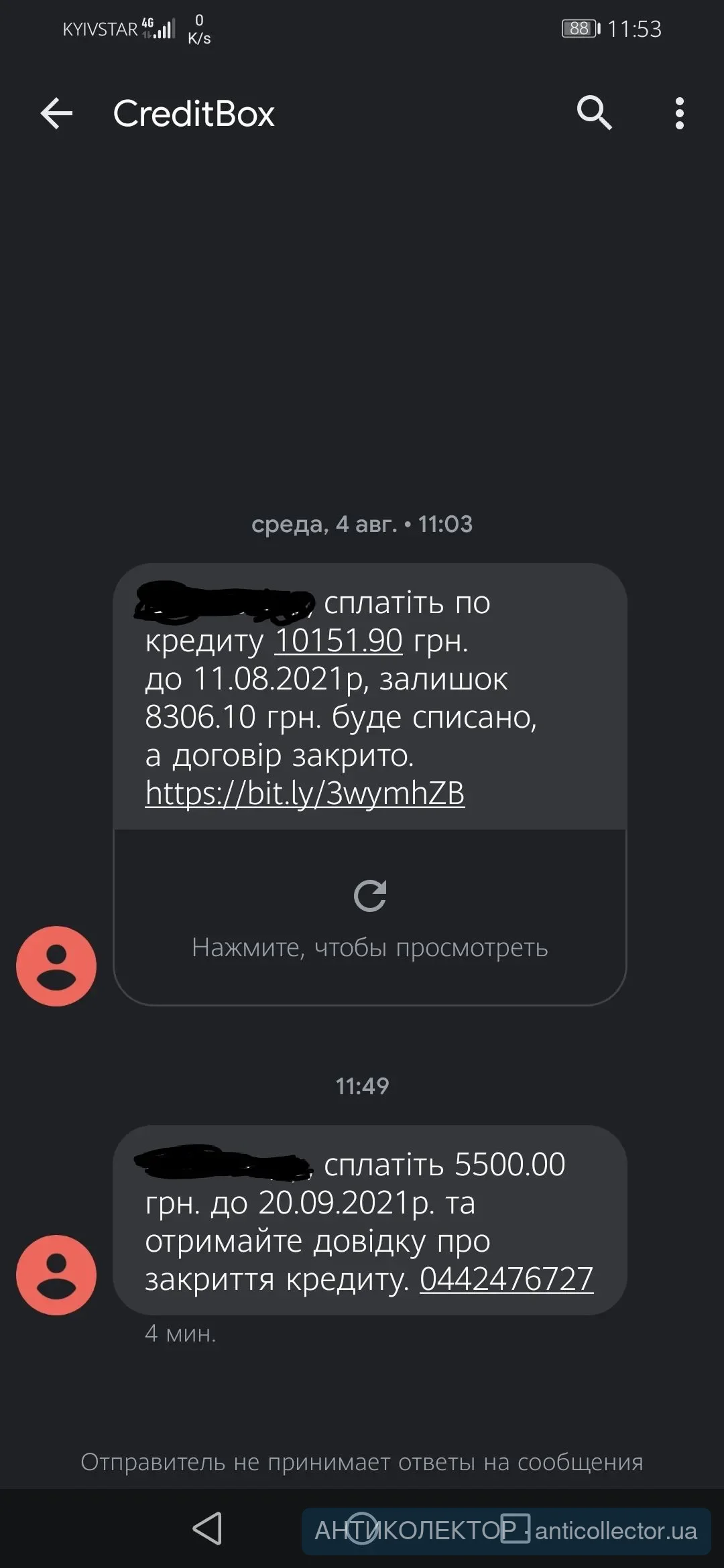This screenshot has height=1568, width=724.
Task: Call the phone number 0442476727
Action: click(506, 1279)
